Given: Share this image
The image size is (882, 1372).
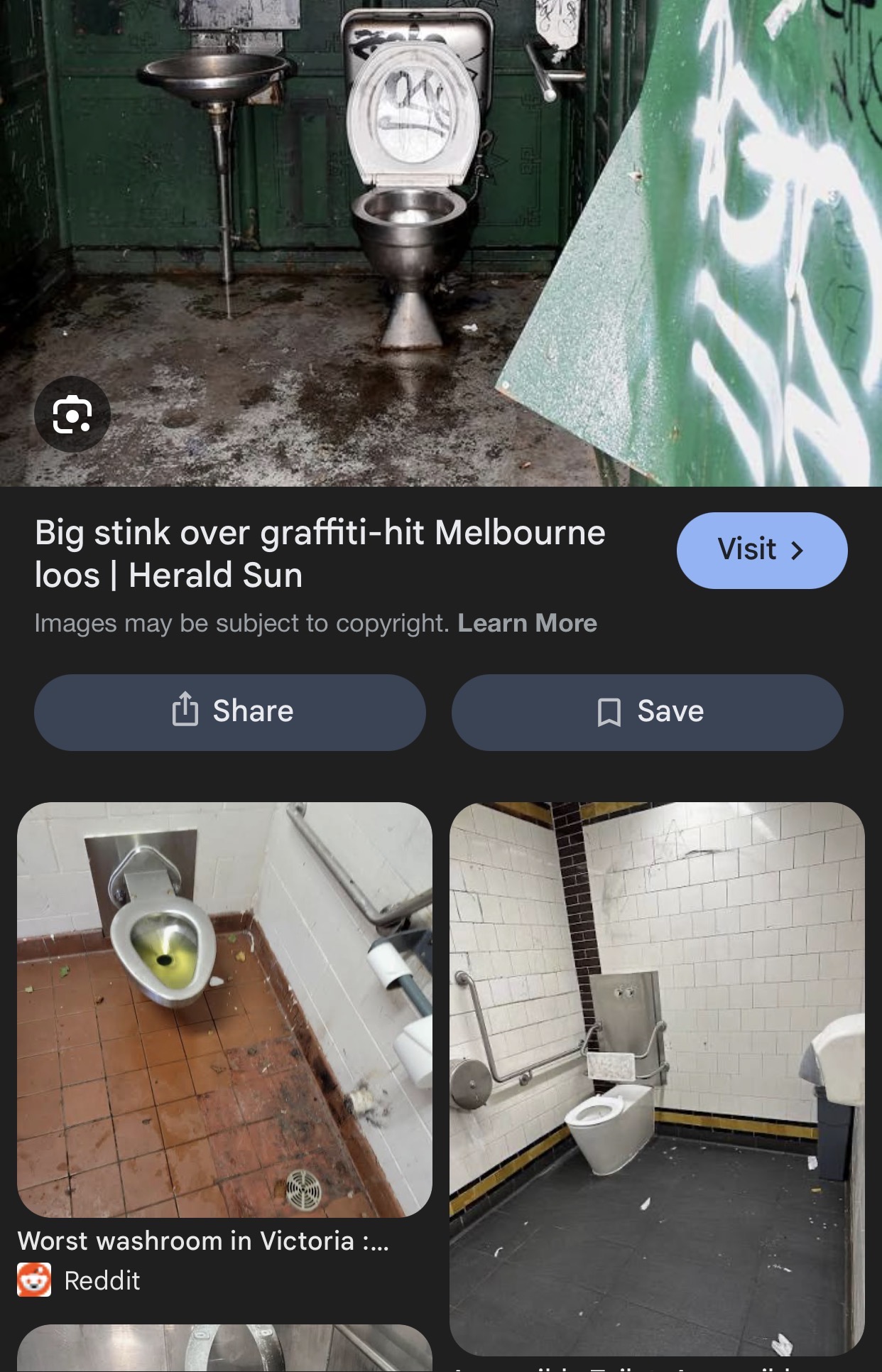Looking at the screenshot, I should pos(230,712).
